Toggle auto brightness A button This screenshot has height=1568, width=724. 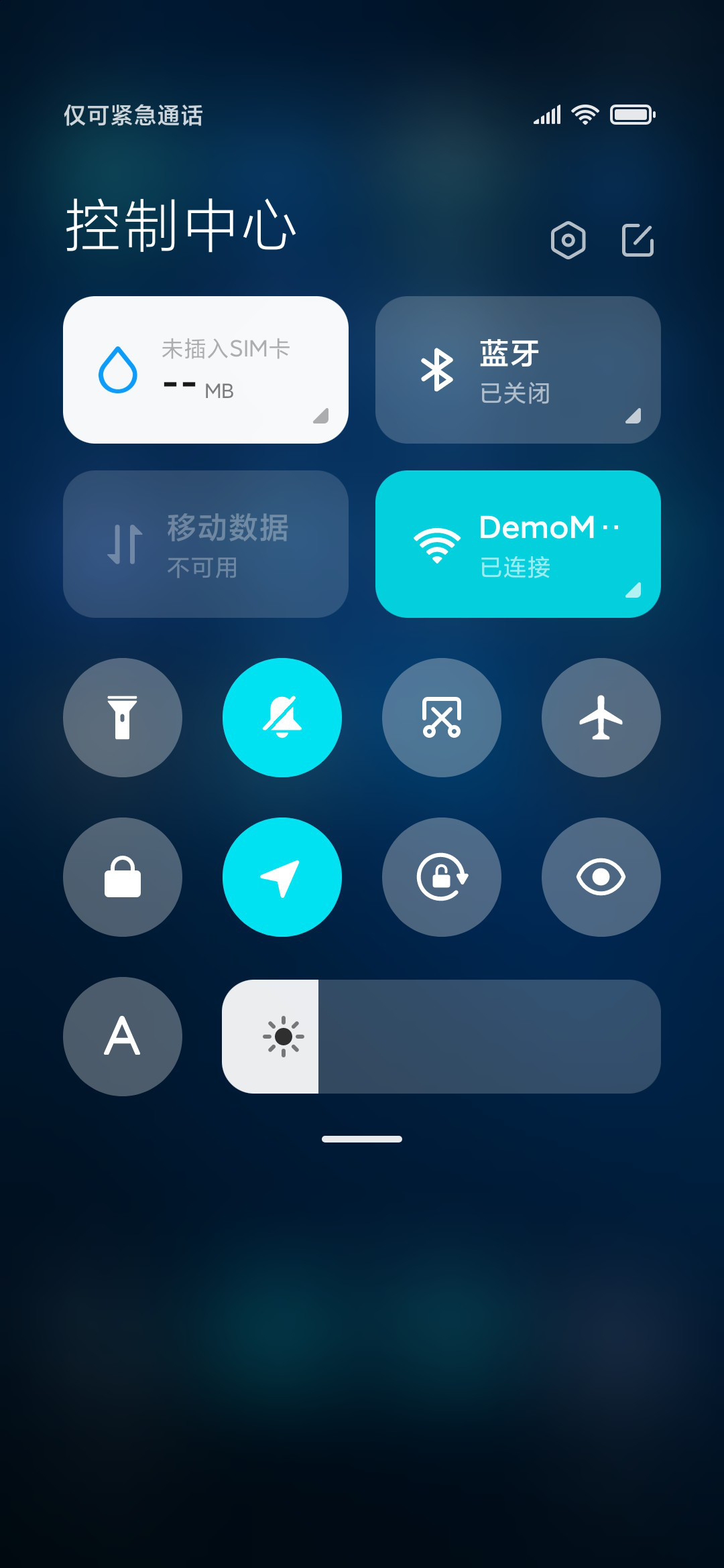(123, 1037)
